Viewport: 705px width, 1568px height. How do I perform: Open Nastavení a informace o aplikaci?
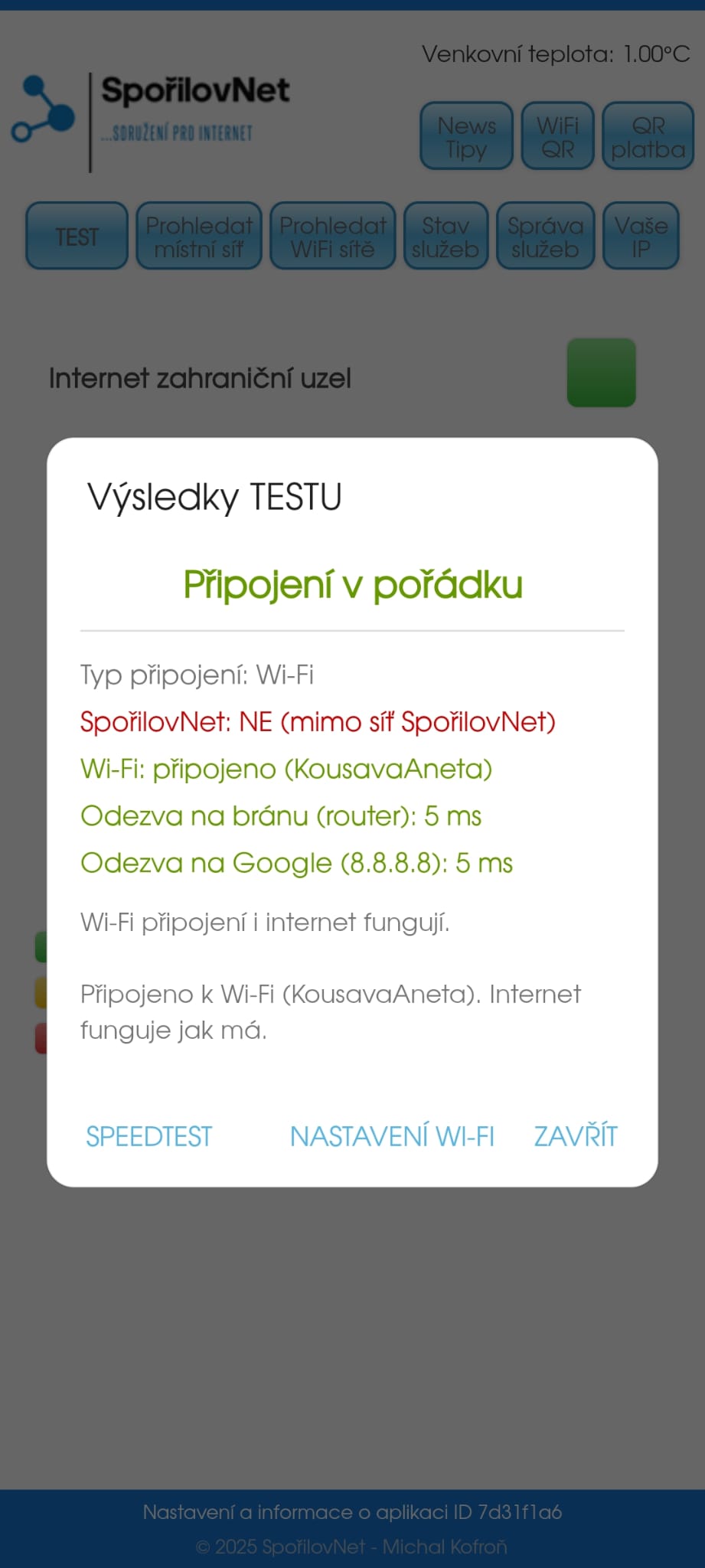[x=352, y=1511]
